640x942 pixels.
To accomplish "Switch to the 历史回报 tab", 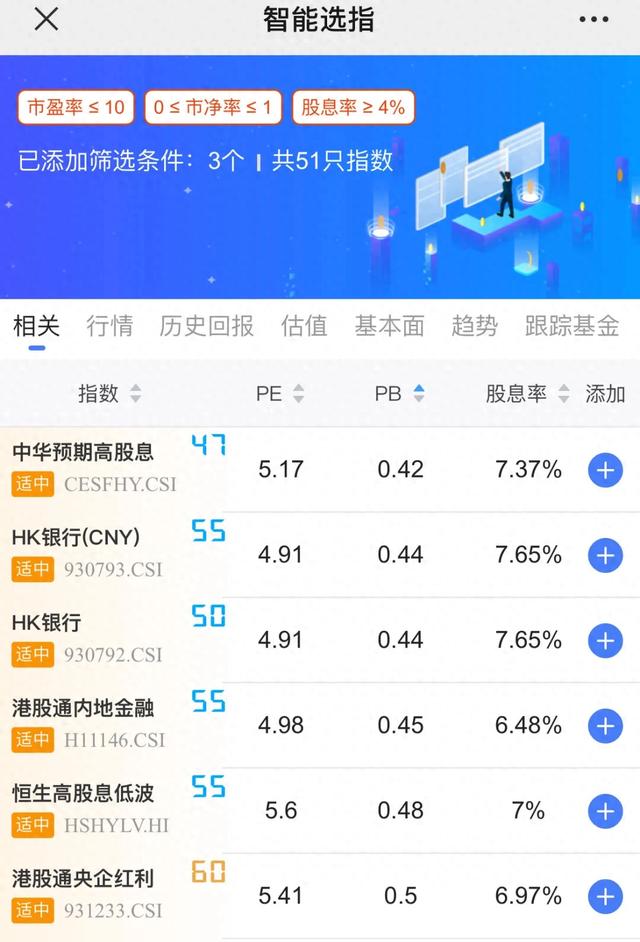I will [207, 326].
